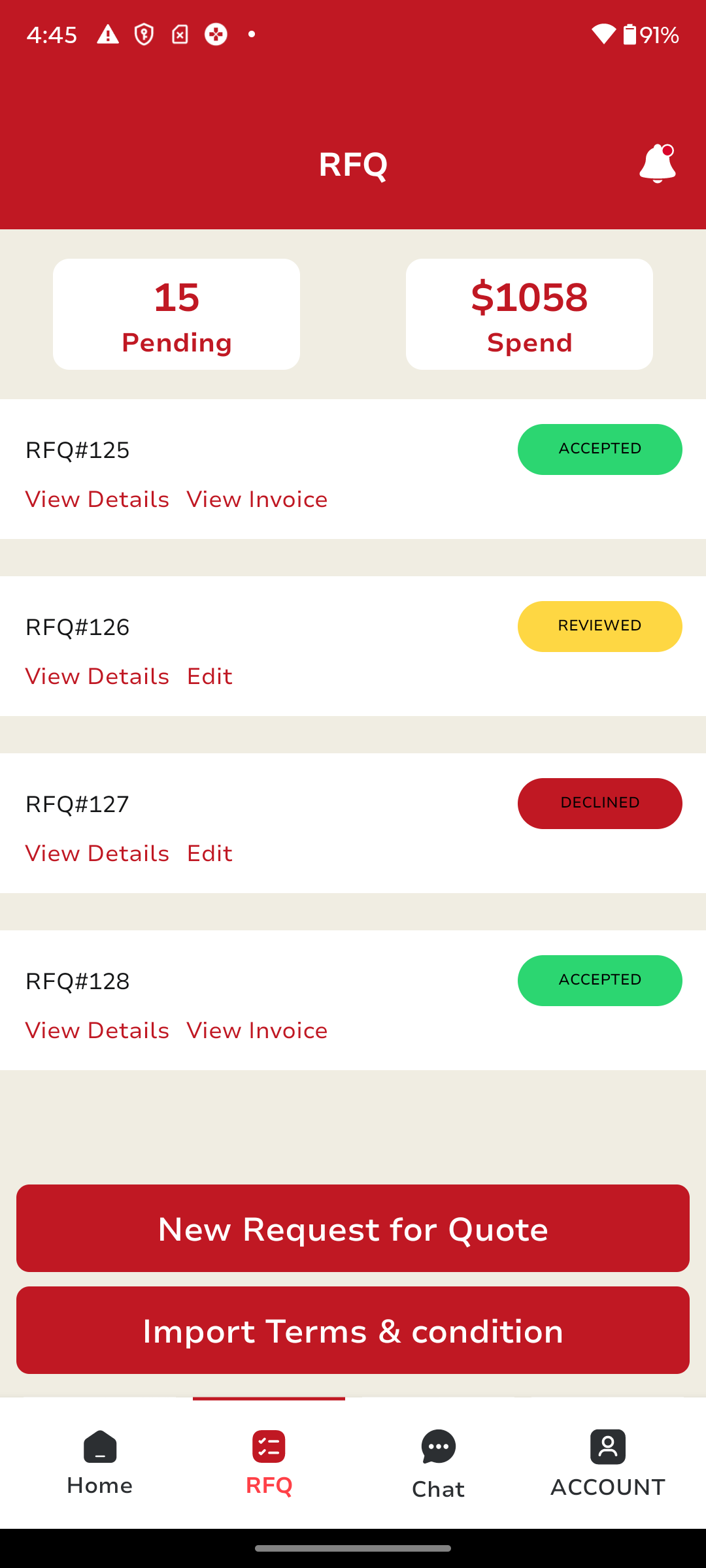This screenshot has height=1568, width=706.
Task: Open the notifications bell
Action: click(x=657, y=164)
